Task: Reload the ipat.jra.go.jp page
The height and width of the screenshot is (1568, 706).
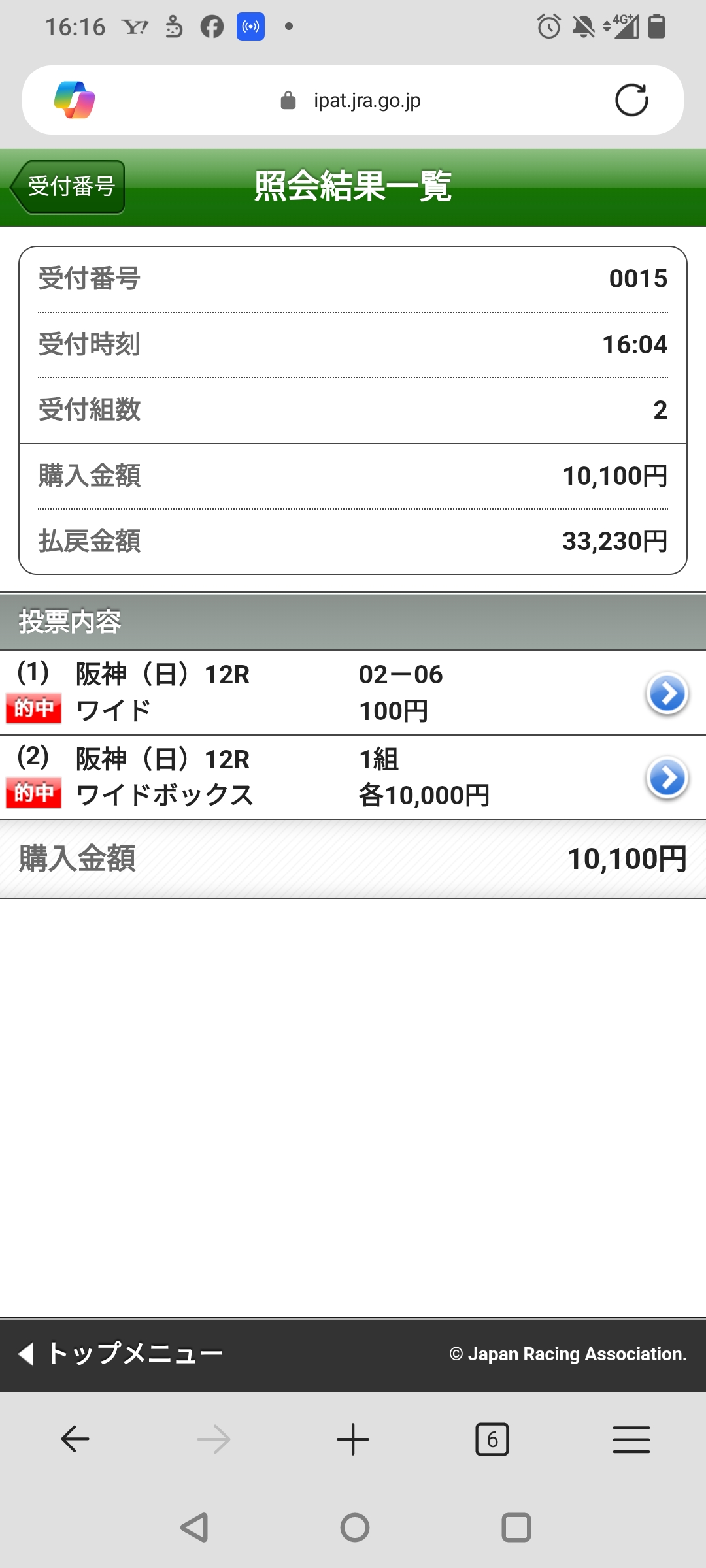Action: click(631, 100)
